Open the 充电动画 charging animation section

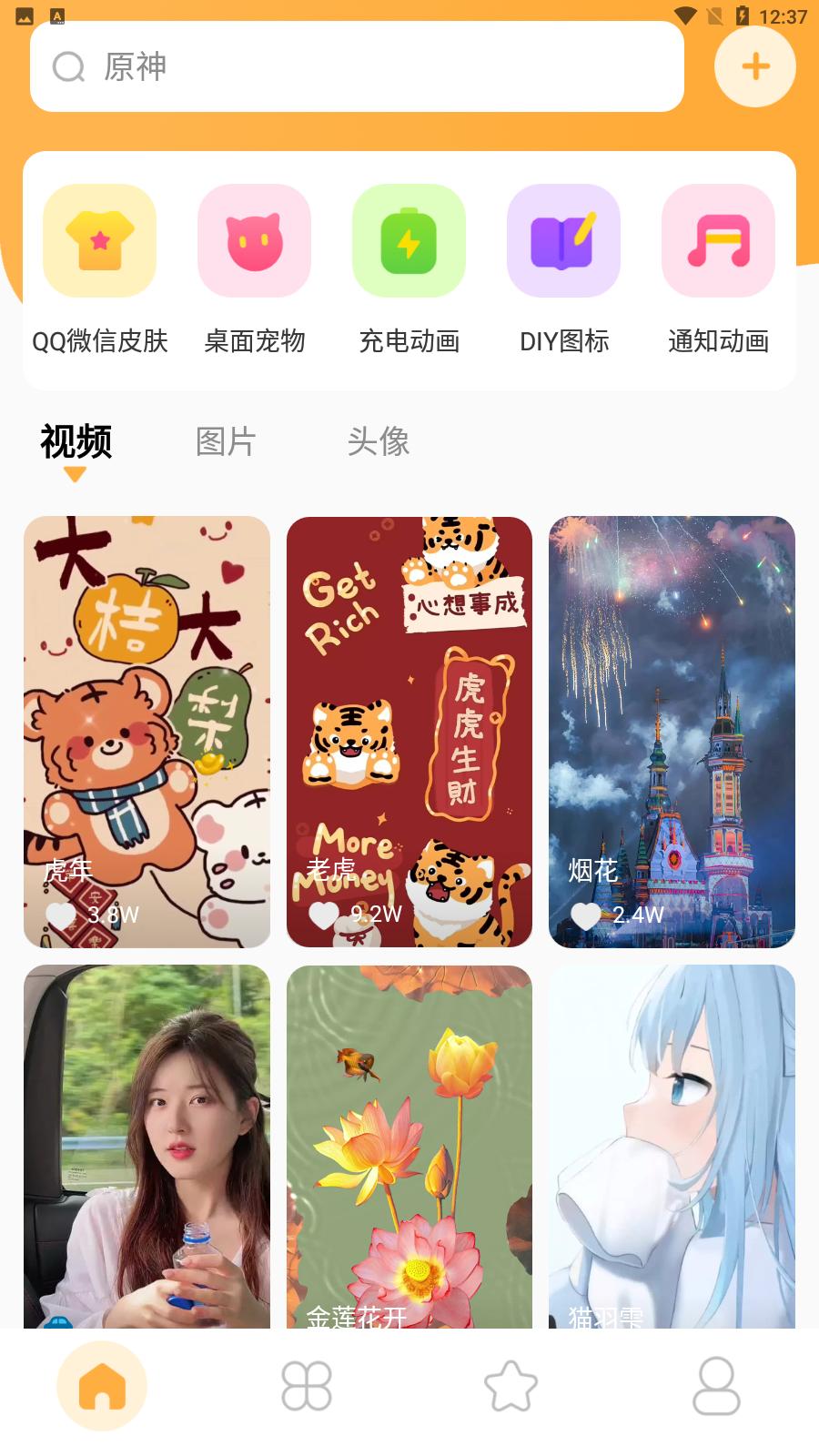pyautogui.click(x=409, y=240)
